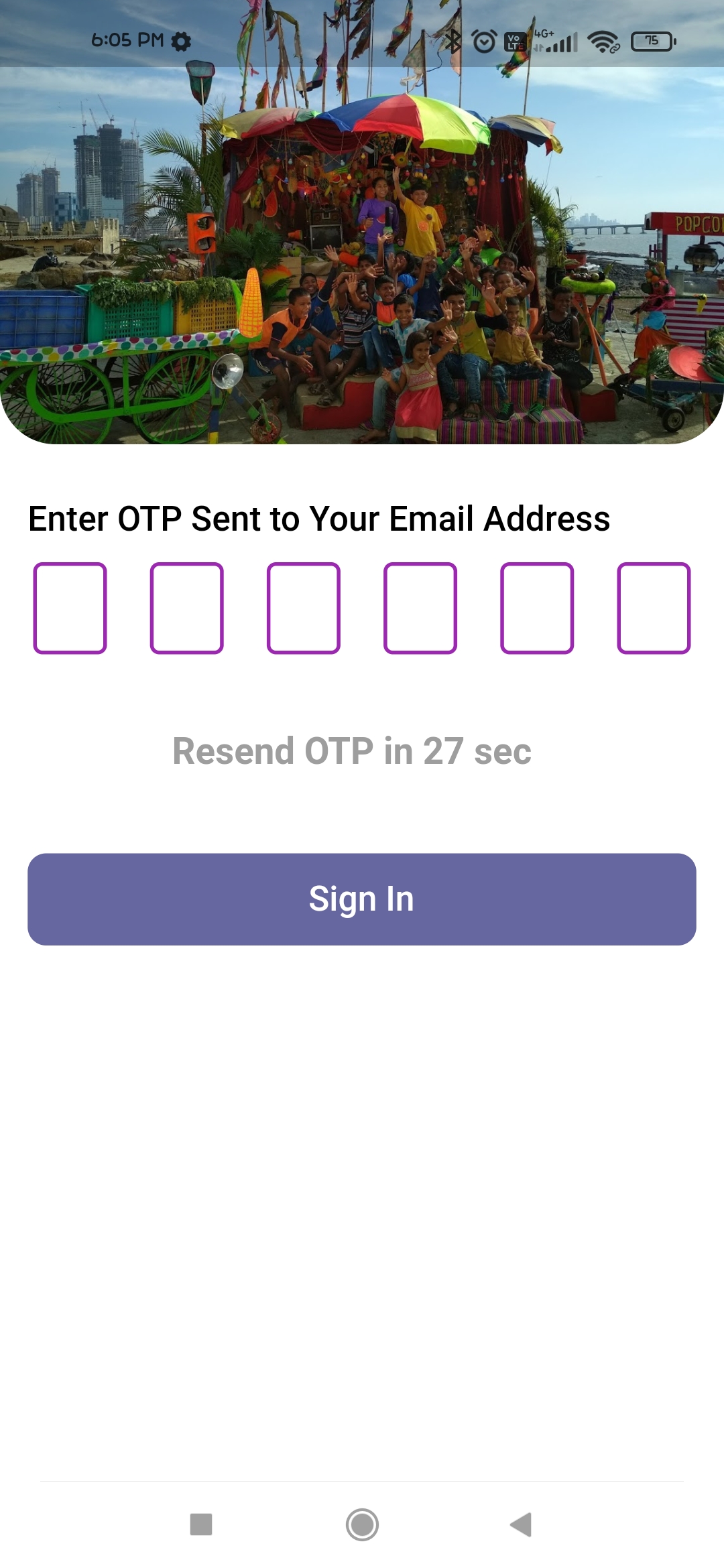Choose the fifth OTP digit box
Screen dimensions: 724x1568
tap(537, 608)
